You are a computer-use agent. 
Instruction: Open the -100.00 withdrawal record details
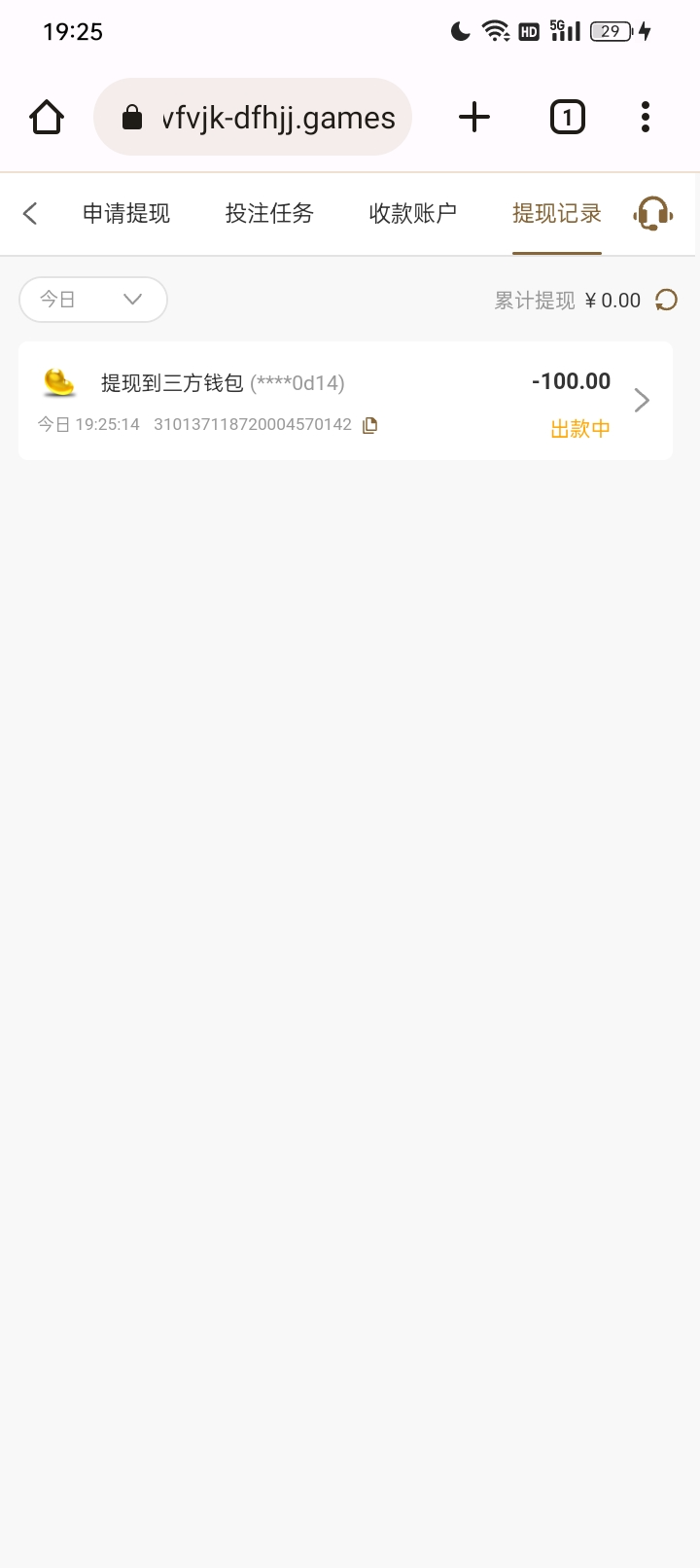[x=641, y=400]
